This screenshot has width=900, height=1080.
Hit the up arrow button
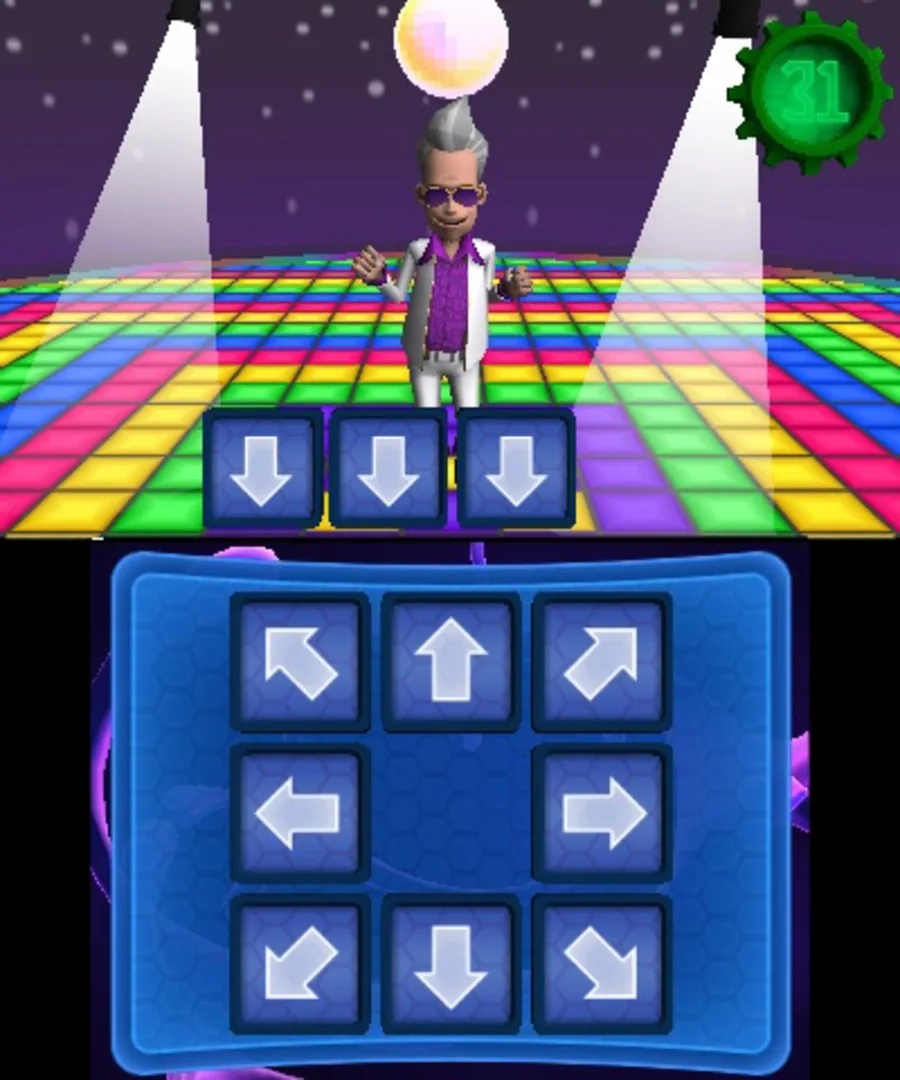click(451, 661)
